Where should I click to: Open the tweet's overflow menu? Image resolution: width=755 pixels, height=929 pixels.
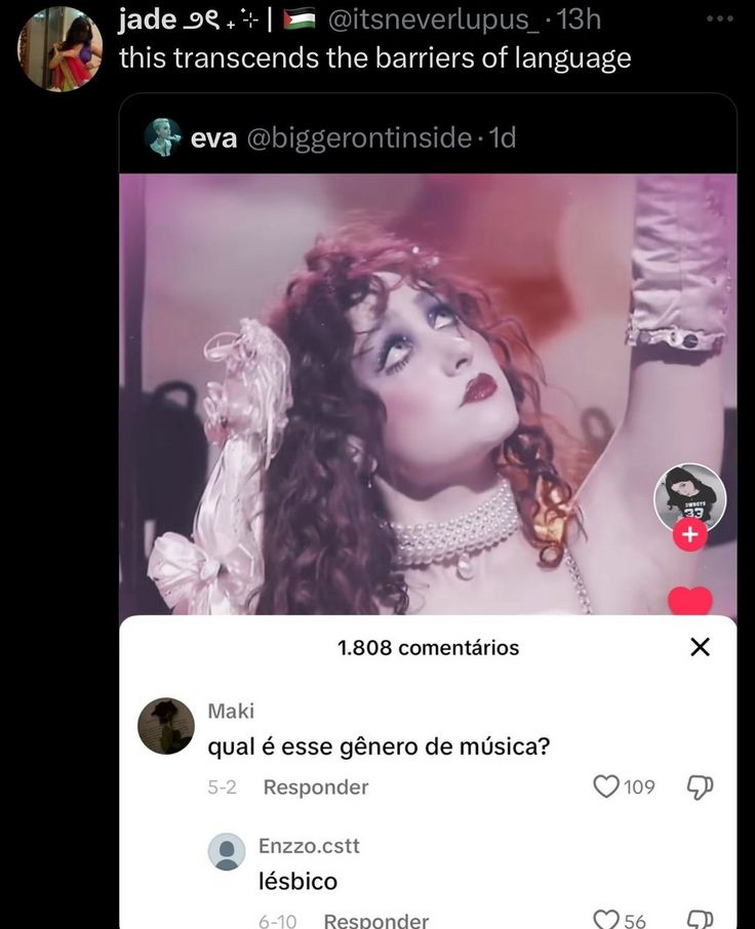point(719,19)
